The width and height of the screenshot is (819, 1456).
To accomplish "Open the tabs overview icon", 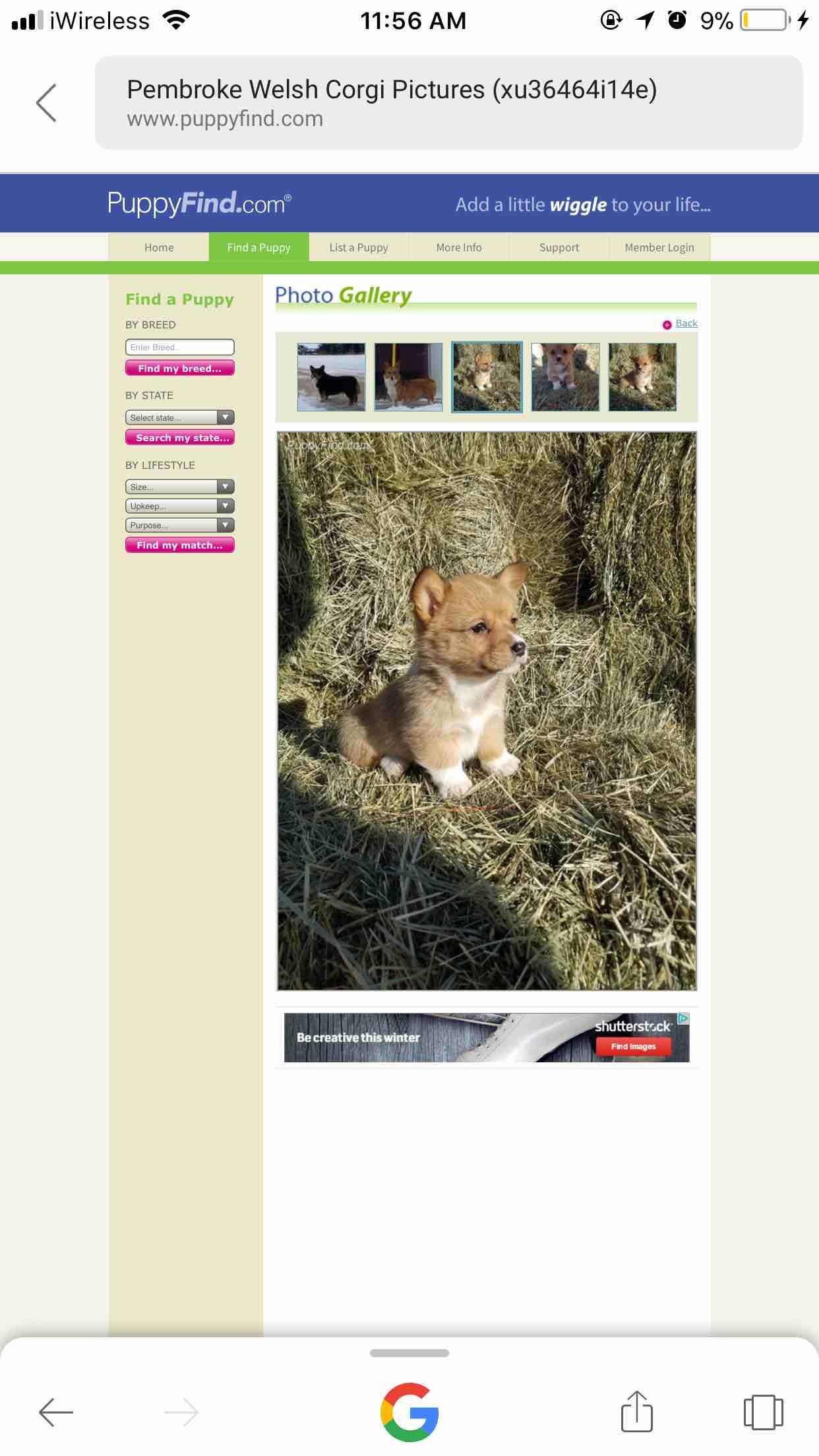I will coord(763,1412).
